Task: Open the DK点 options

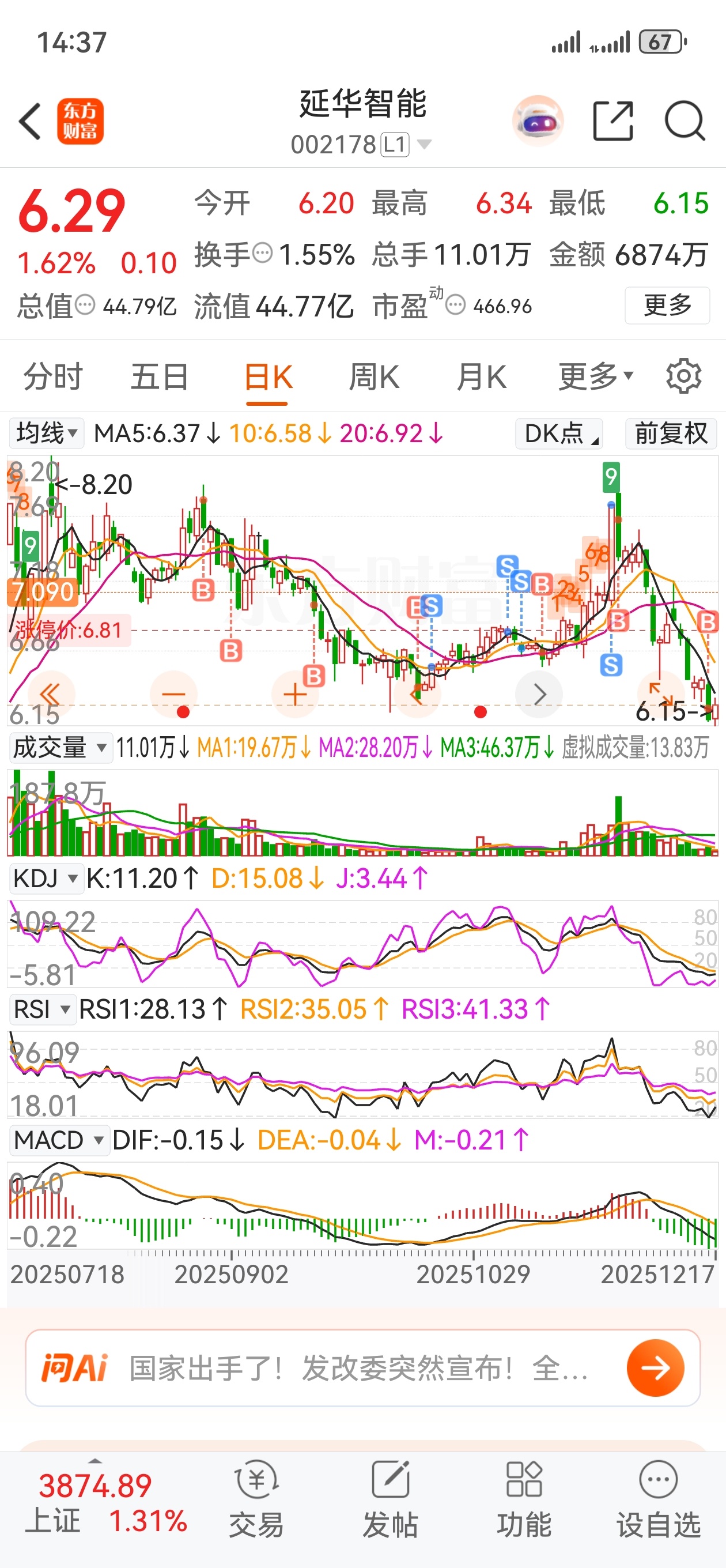Action: point(559,434)
